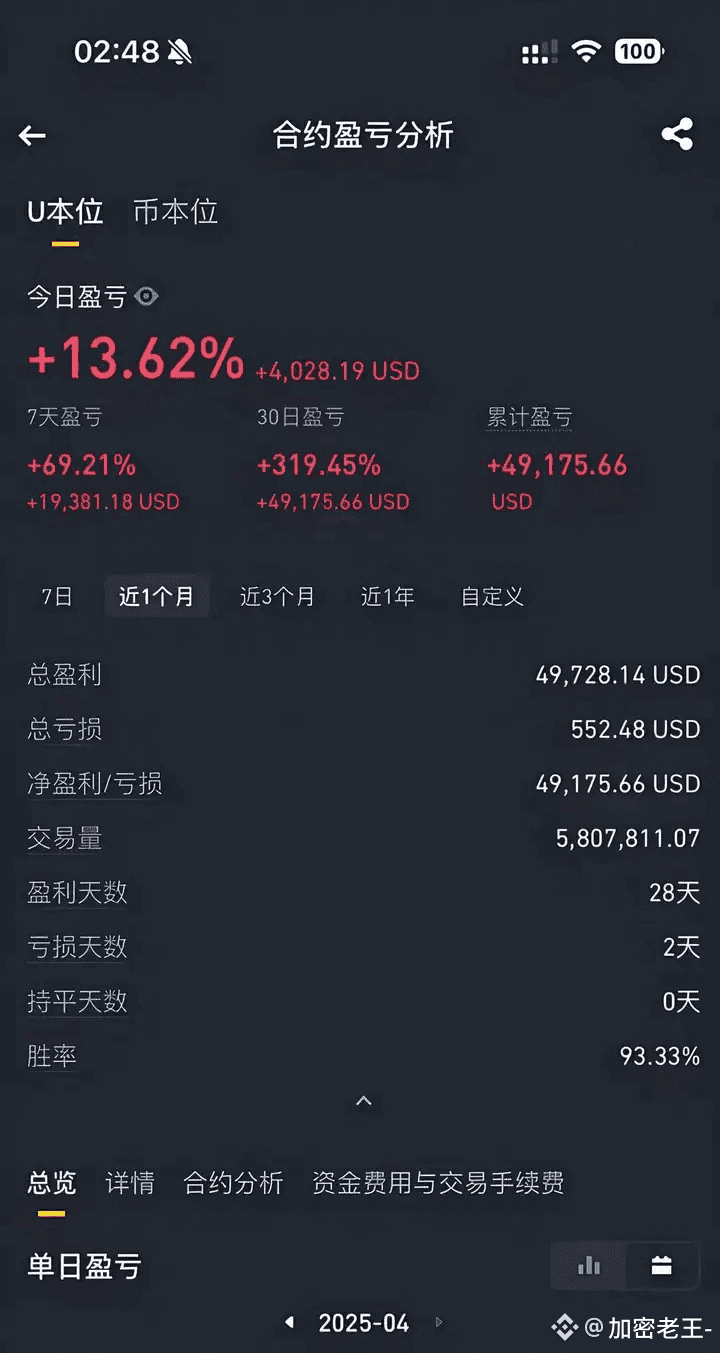Screen dimensions: 720x1353
Task: Hide today's profit with the eye icon
Action: [x=147, y=296]
